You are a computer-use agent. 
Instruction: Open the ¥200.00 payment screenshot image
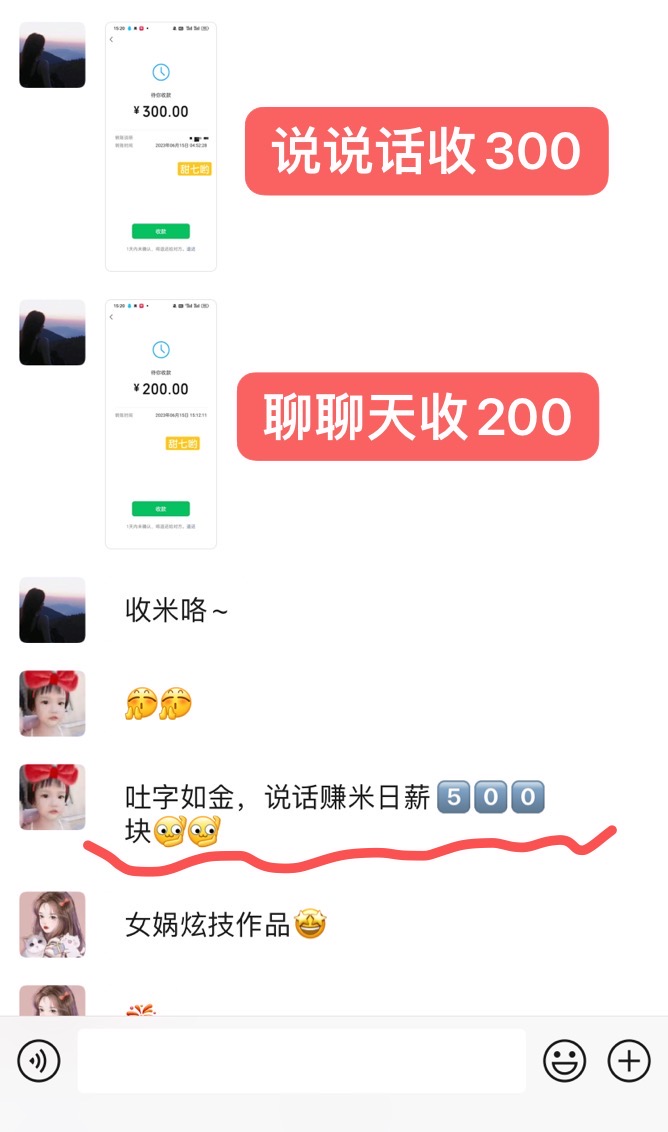161,424
